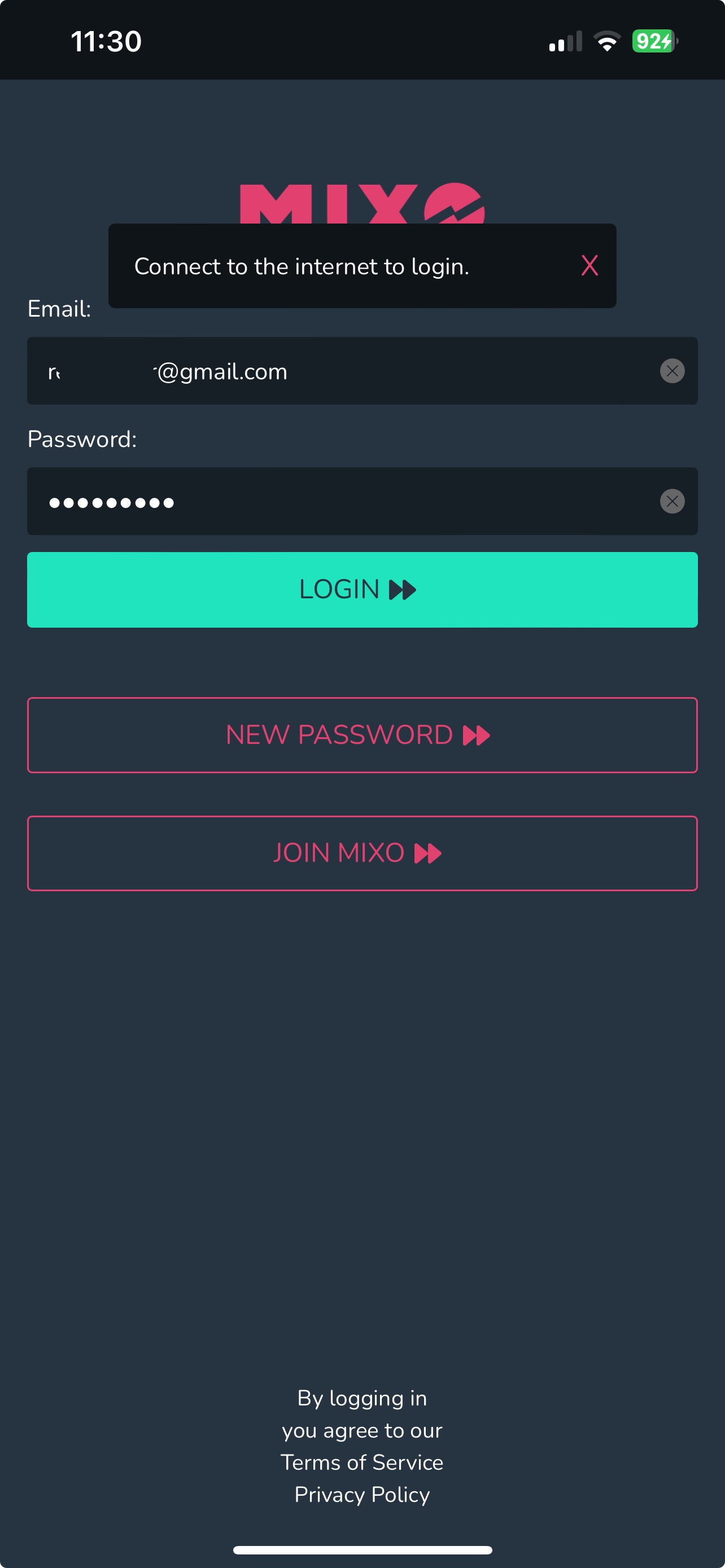Tap the LOGIN button
Viewport: 725px width, 1568px height.
(362, 589)
